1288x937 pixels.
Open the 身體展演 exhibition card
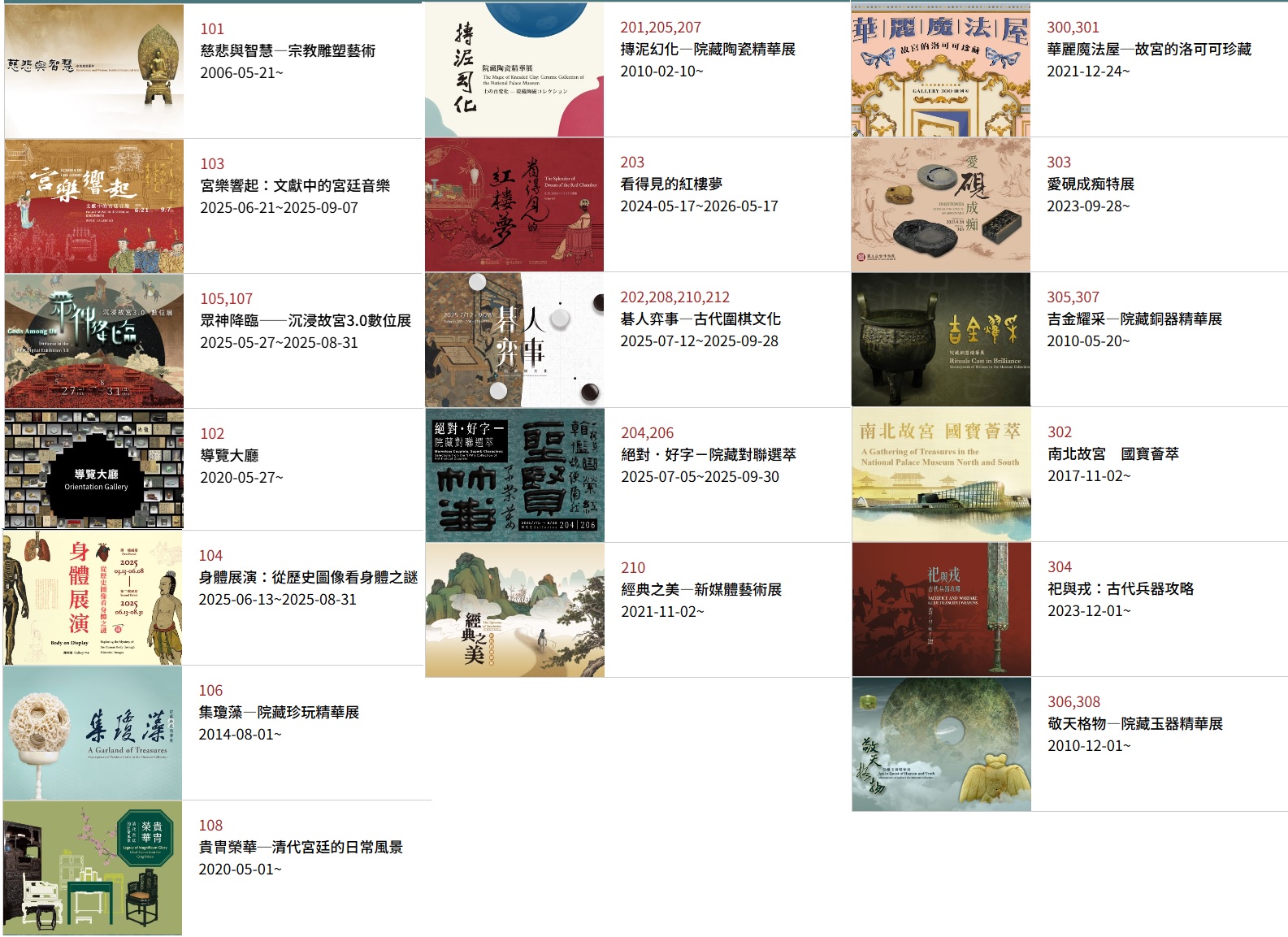[308, 577]
